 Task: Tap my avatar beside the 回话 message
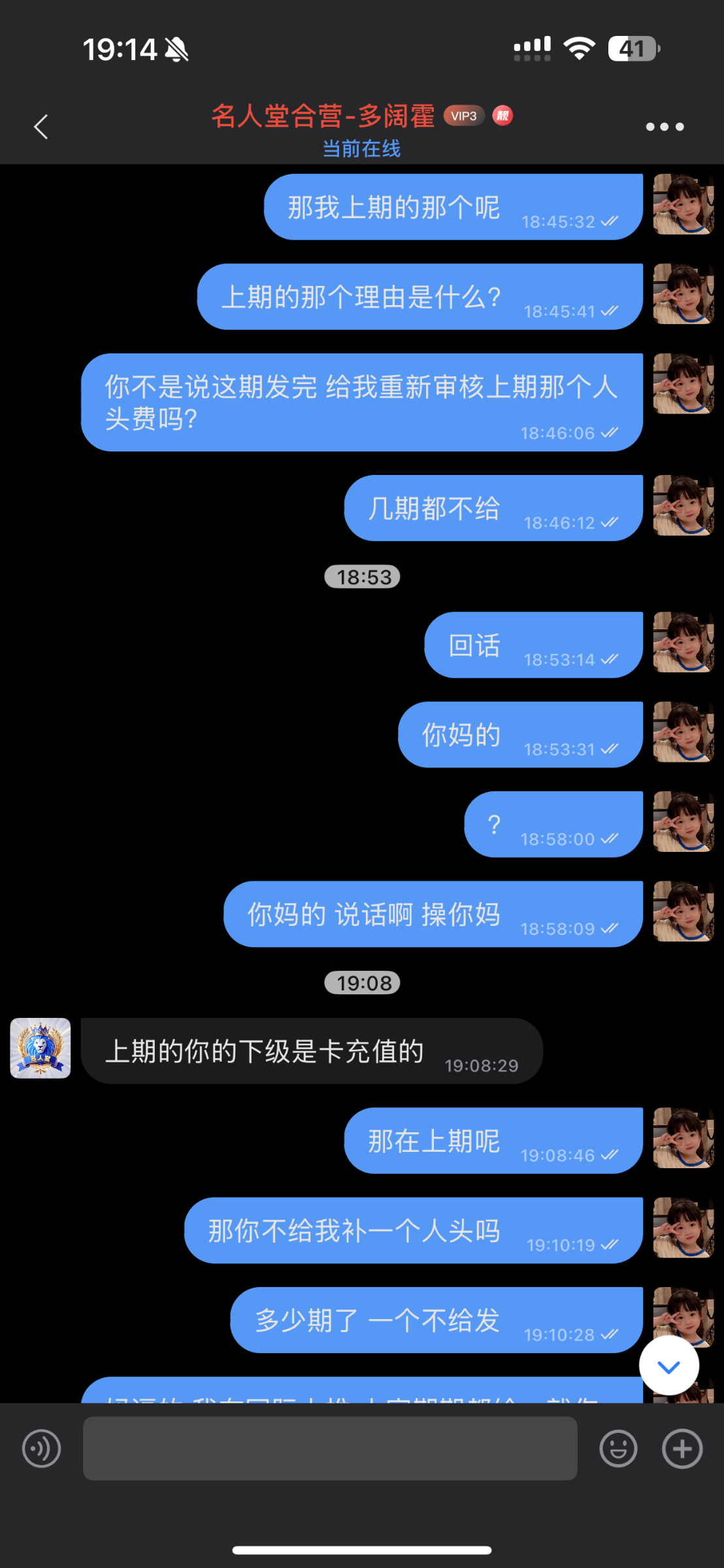pyautogui.click(x=683, y=642)
